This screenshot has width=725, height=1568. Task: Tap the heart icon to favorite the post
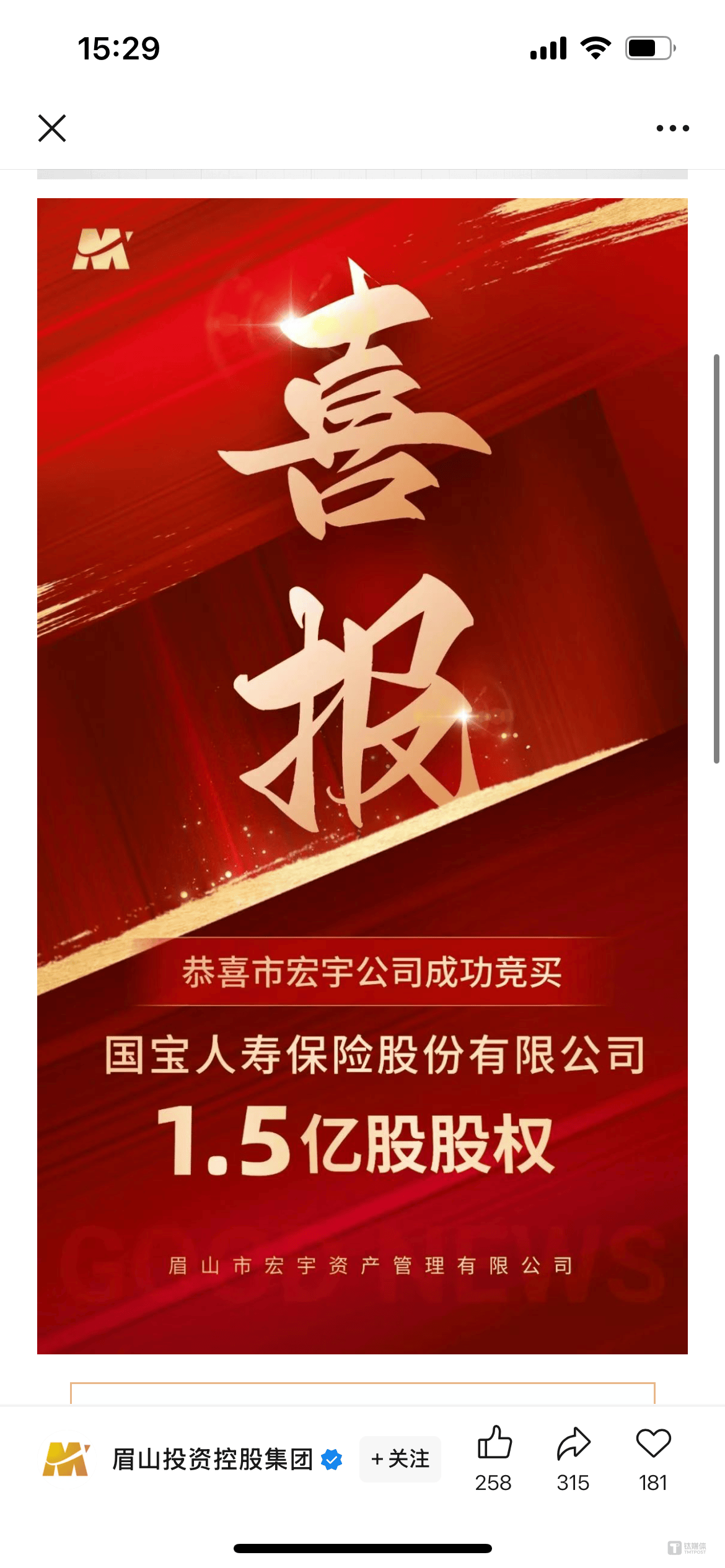click(x=653, y=1444)
